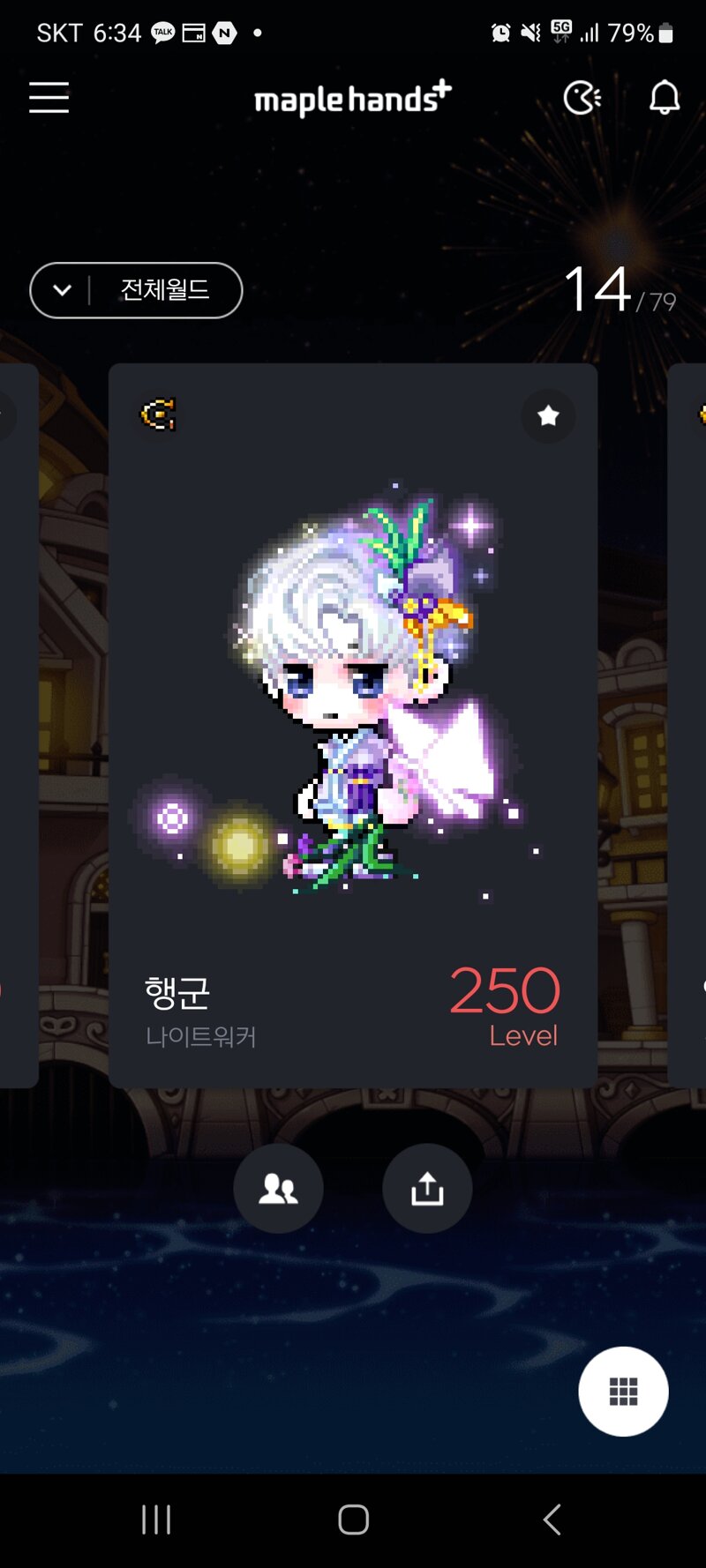Viewport: 706px width, 1568px height.
Task: Go back using system navigation
Action: 552,1519
